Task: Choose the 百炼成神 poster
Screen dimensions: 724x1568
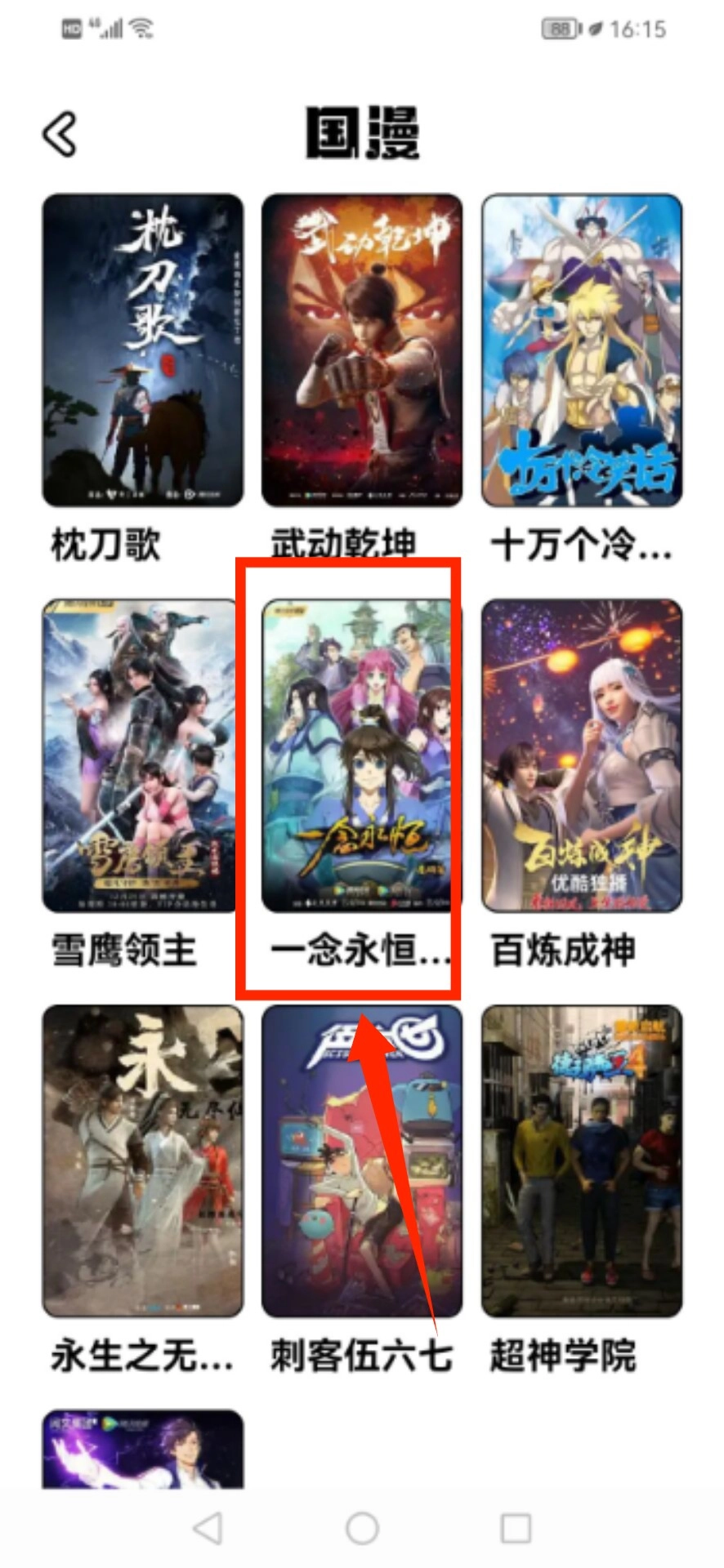Action: tap(581, 755)
